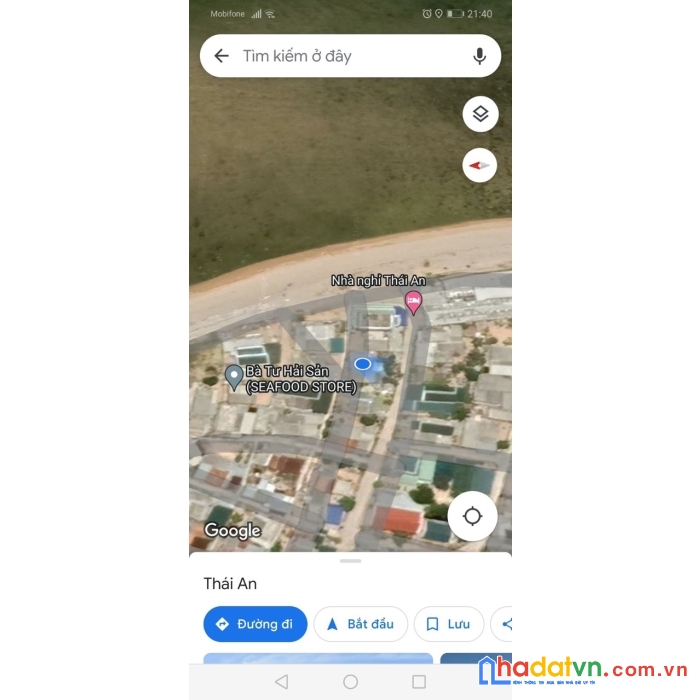Tap the system home button

pos(350,682)
